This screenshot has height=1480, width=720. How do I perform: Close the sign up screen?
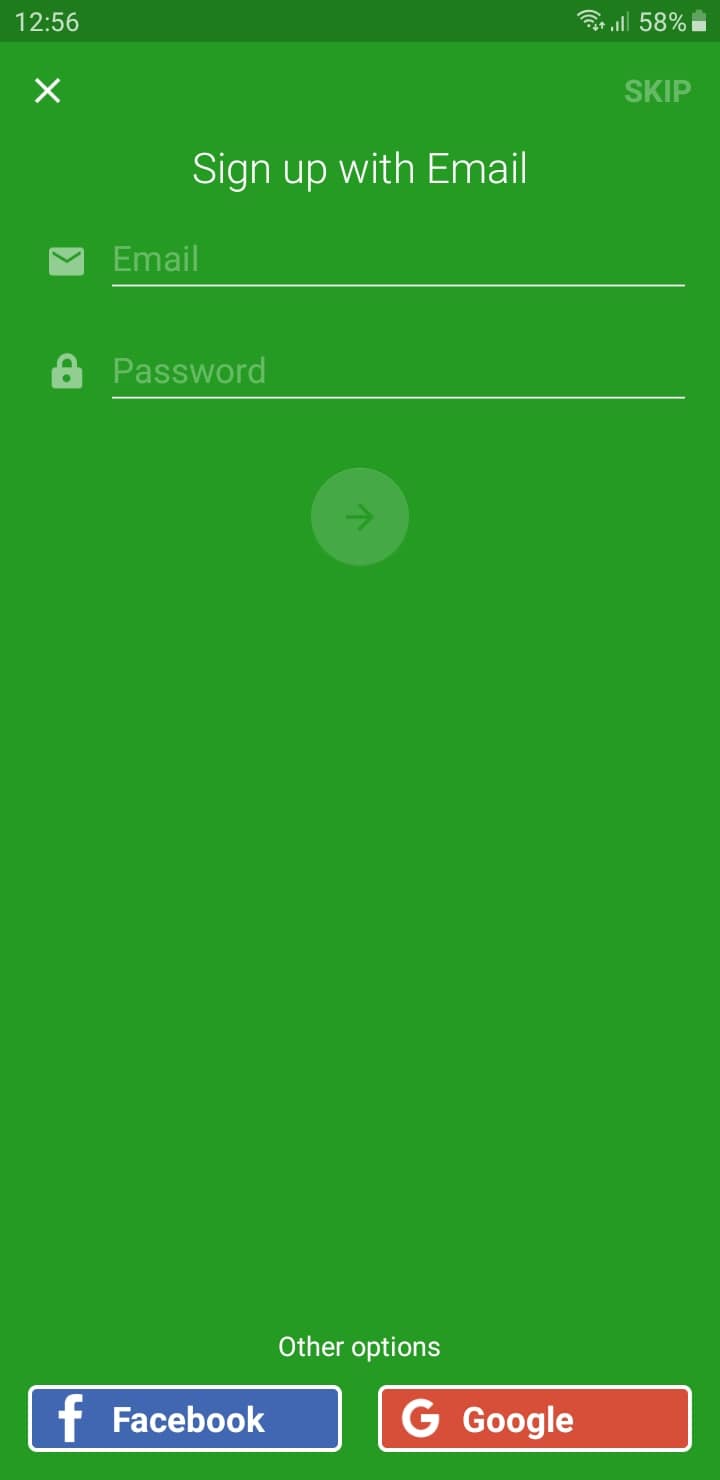47,91
